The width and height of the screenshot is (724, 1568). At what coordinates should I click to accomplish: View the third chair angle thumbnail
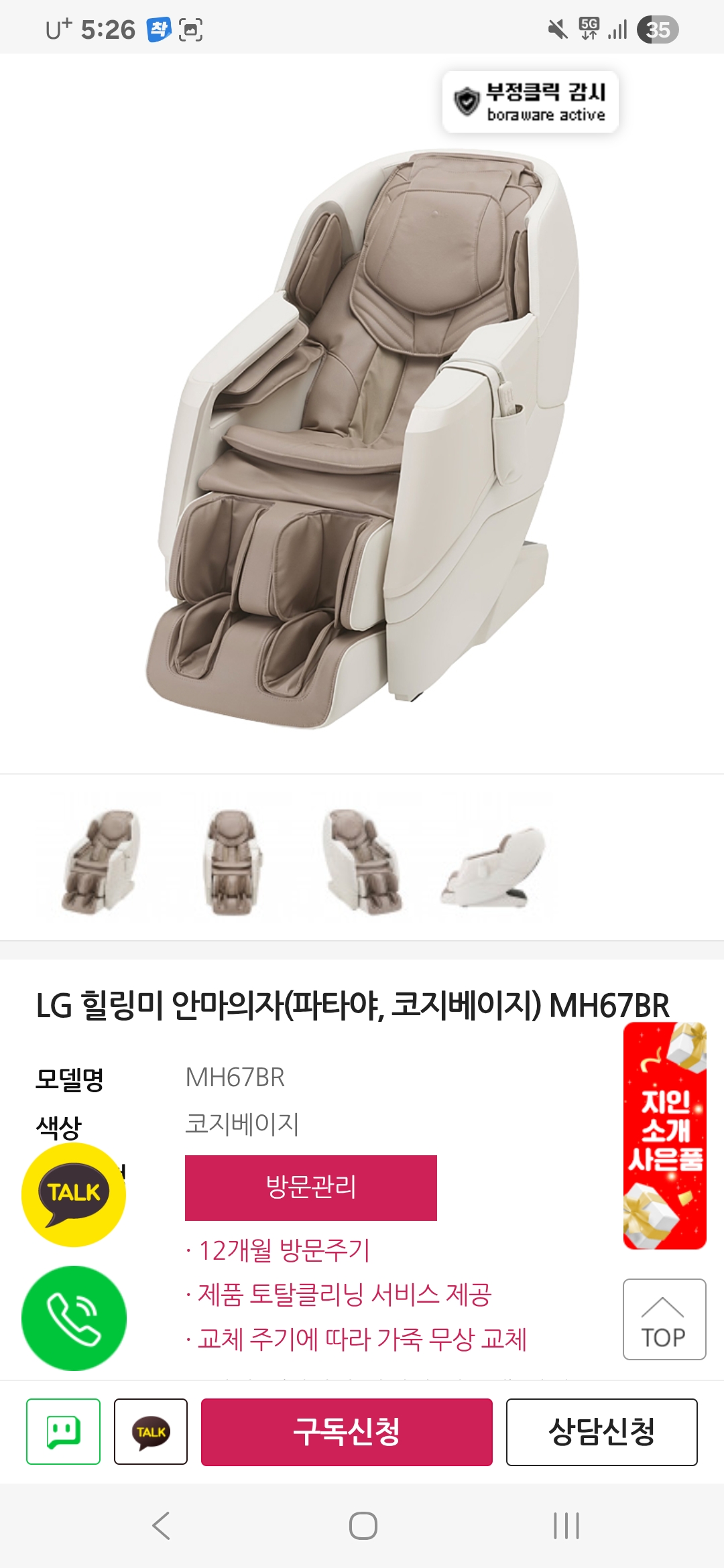click(x=362, y=861)
